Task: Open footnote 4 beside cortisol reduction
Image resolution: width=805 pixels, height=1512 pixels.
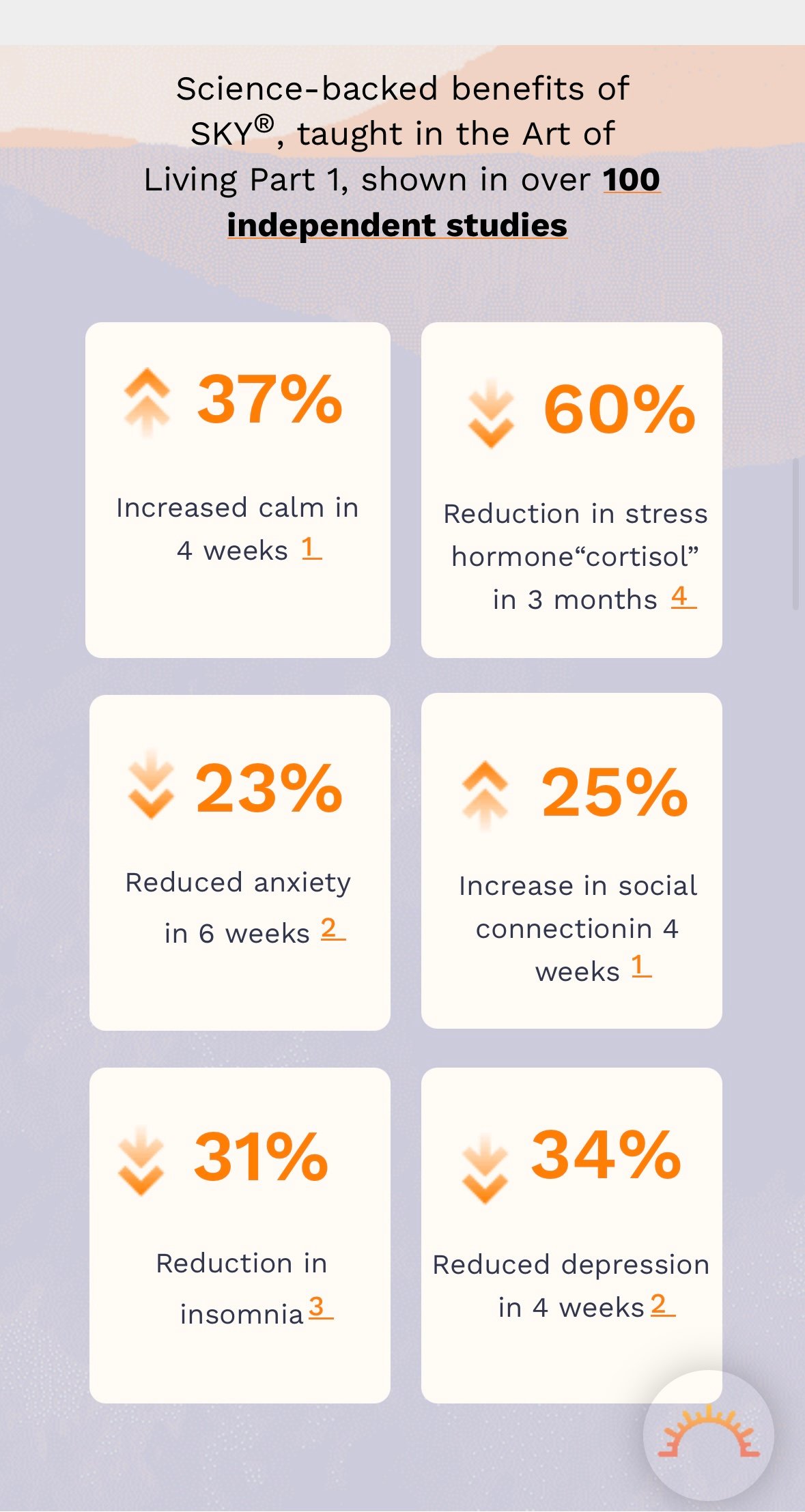Action: 682,597
